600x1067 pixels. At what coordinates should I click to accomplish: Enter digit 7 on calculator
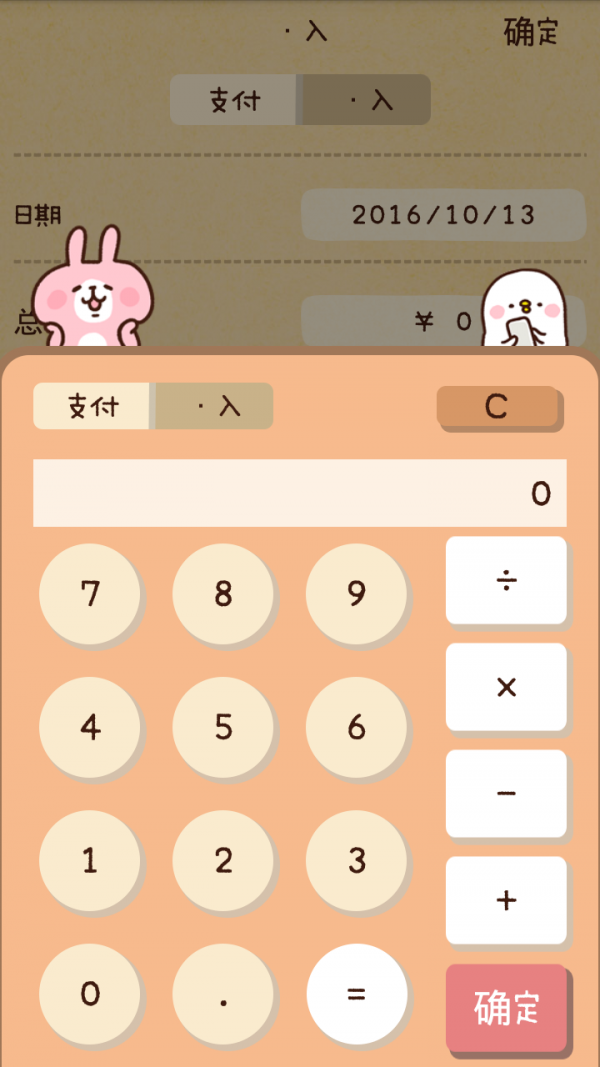click(90, 594)
